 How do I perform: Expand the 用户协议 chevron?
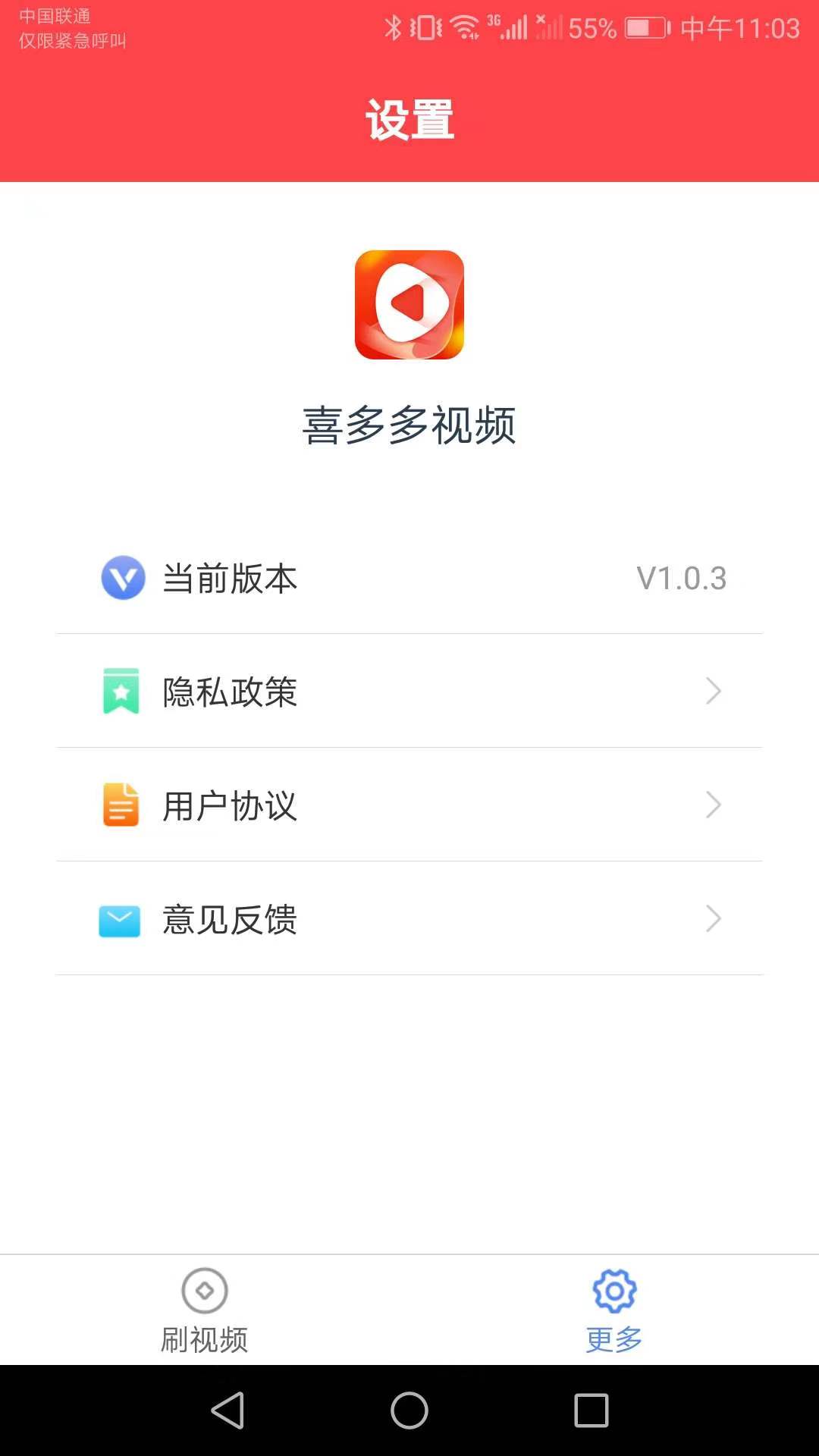(x=711, y=805)
